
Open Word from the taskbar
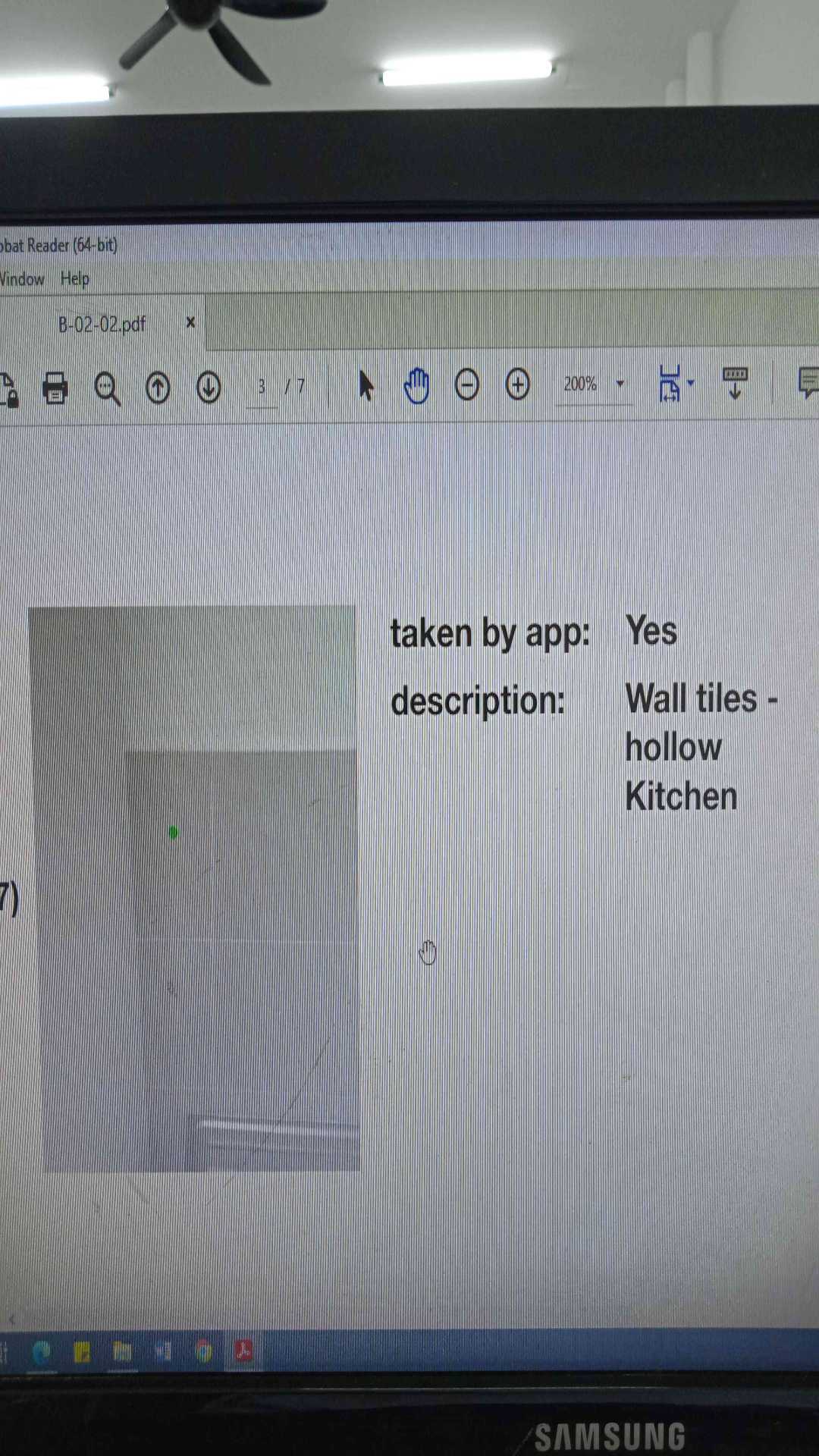163,1351
